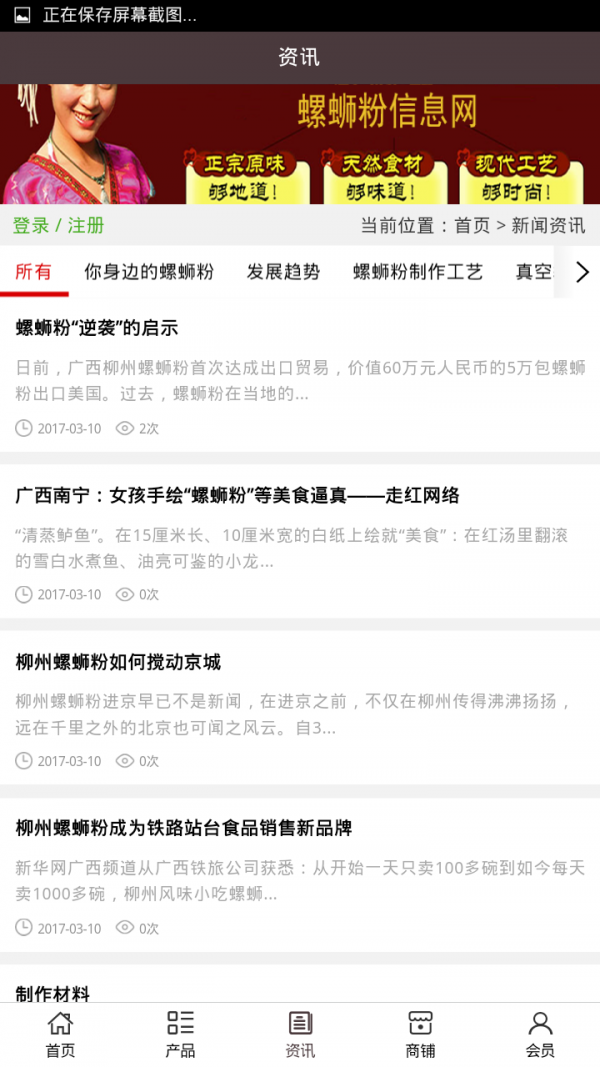Go to the 会员 member tab
Viewport: 600px width, 1067px height.
point(540,1035)
